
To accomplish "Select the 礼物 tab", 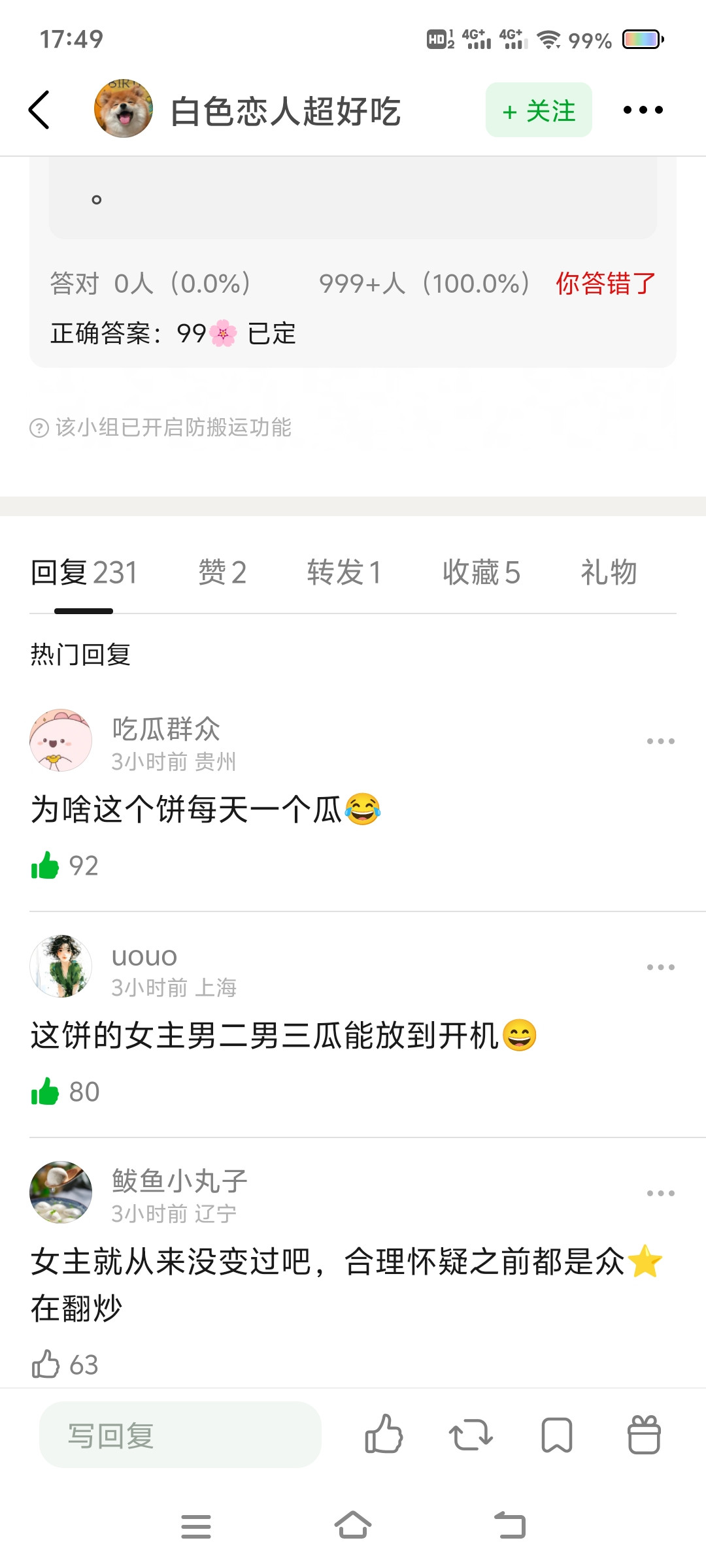I will 609,572.
